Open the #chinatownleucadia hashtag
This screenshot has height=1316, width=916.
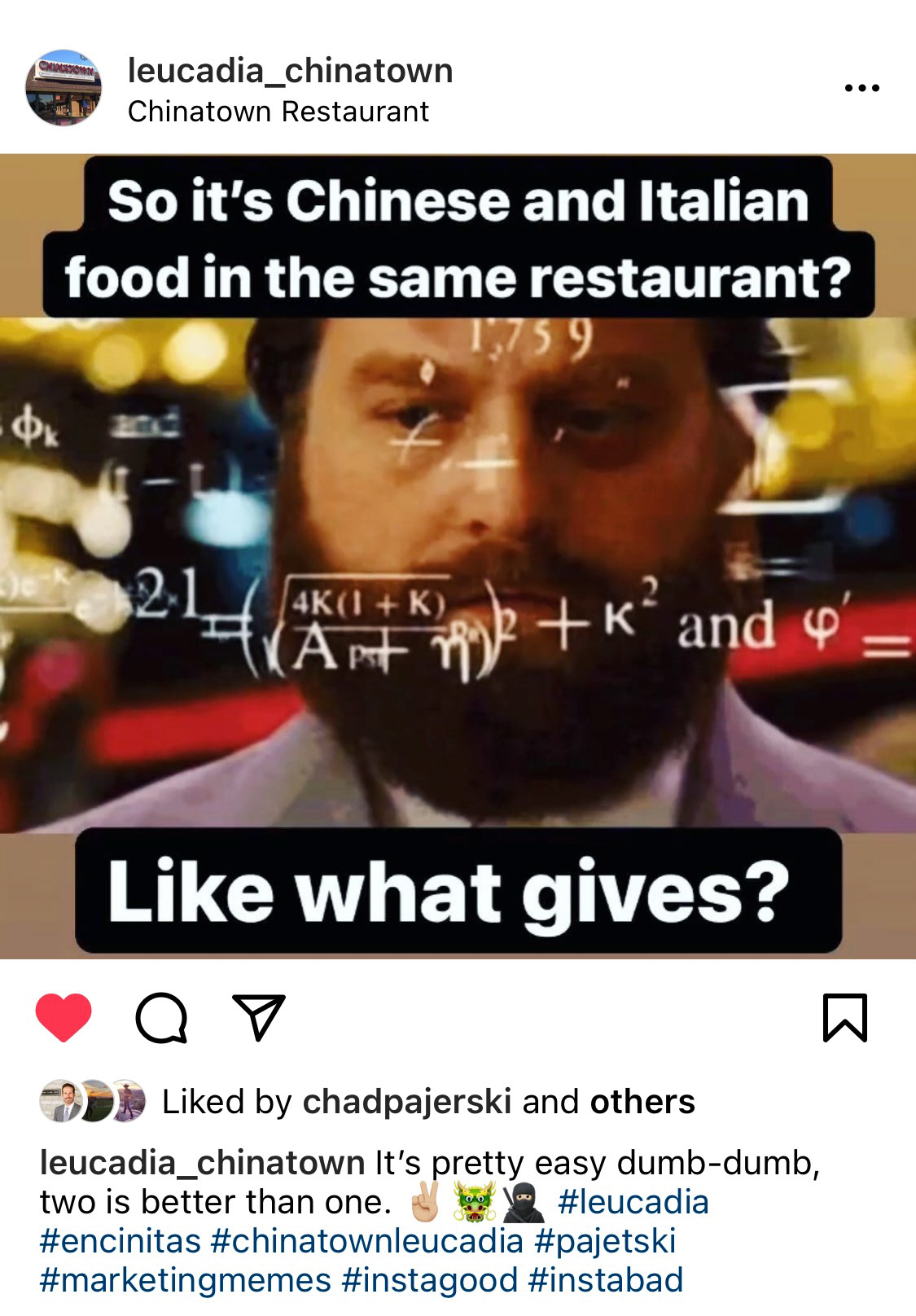366,1241
